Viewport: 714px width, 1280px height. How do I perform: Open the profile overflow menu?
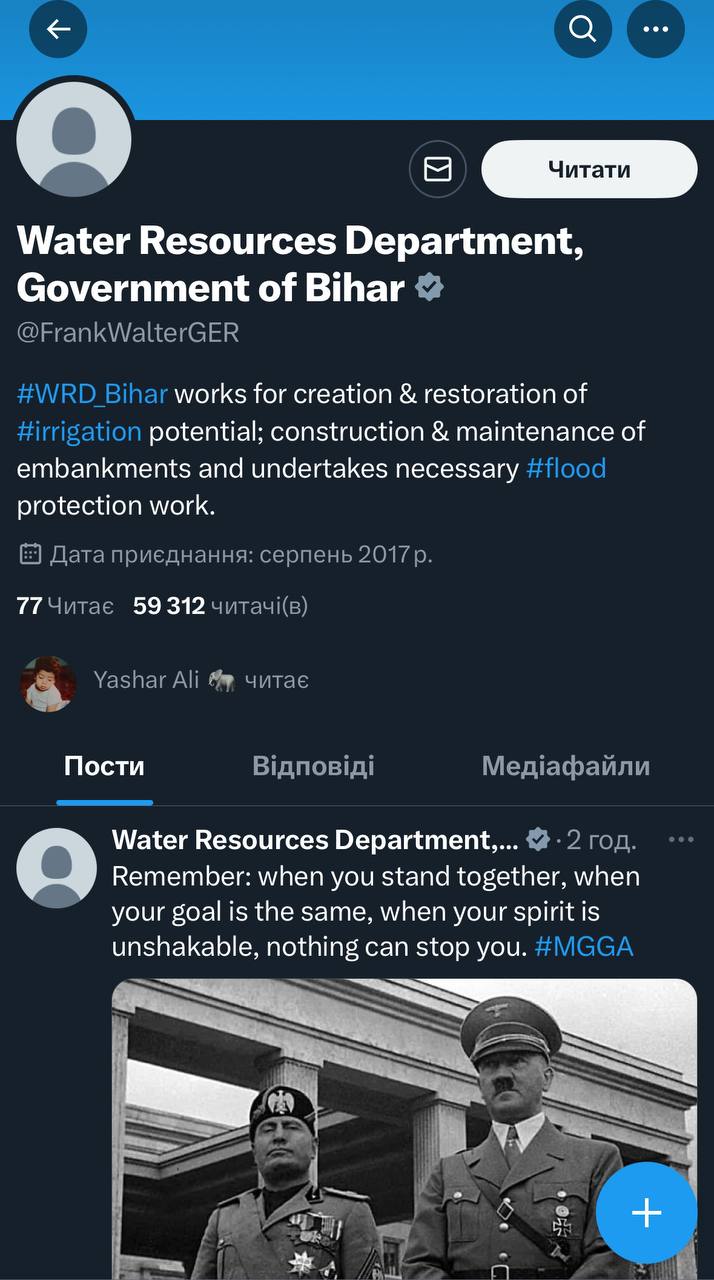coord(655,29)
